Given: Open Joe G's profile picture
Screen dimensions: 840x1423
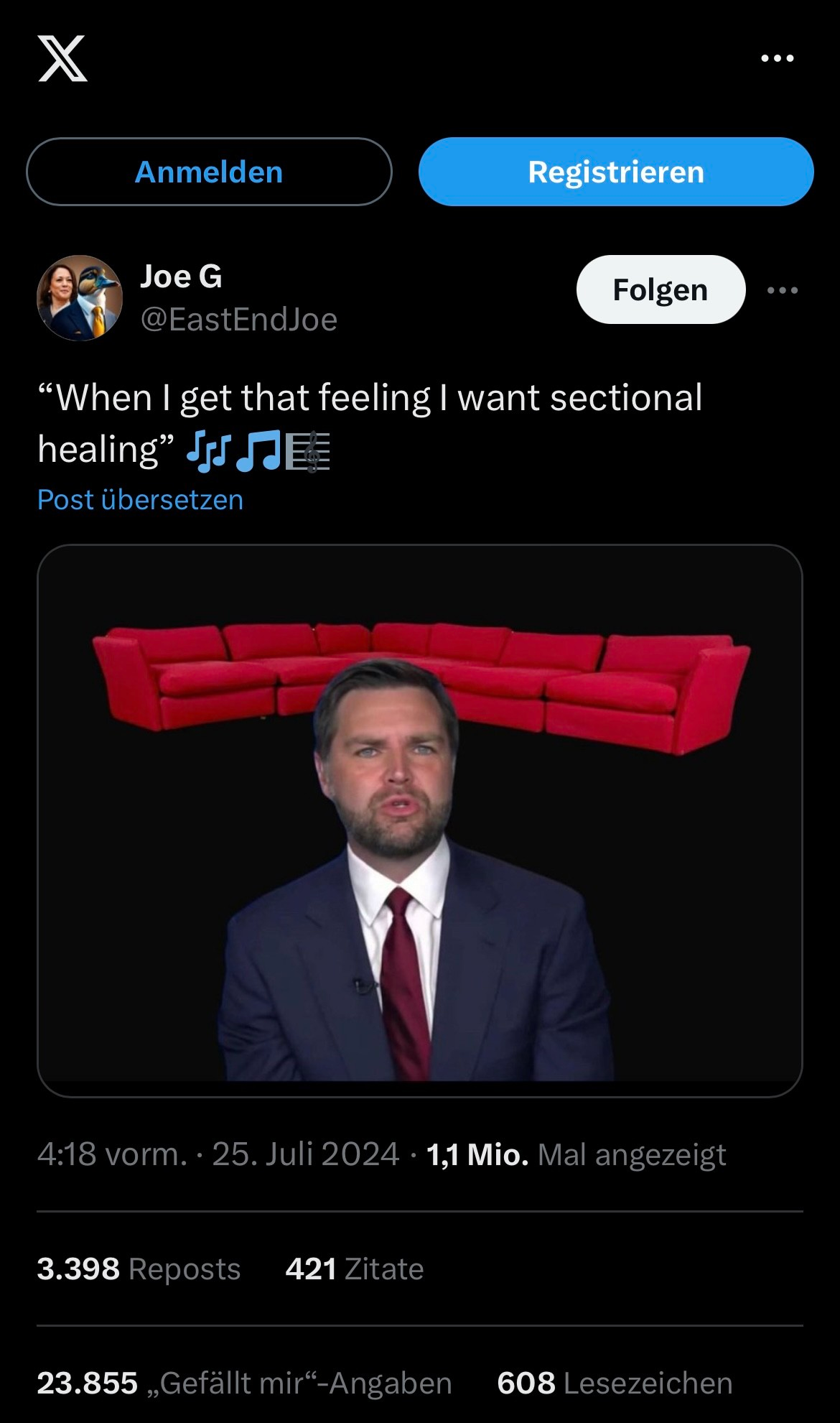Looking at the screenshot, I should (x=80, y=297).
